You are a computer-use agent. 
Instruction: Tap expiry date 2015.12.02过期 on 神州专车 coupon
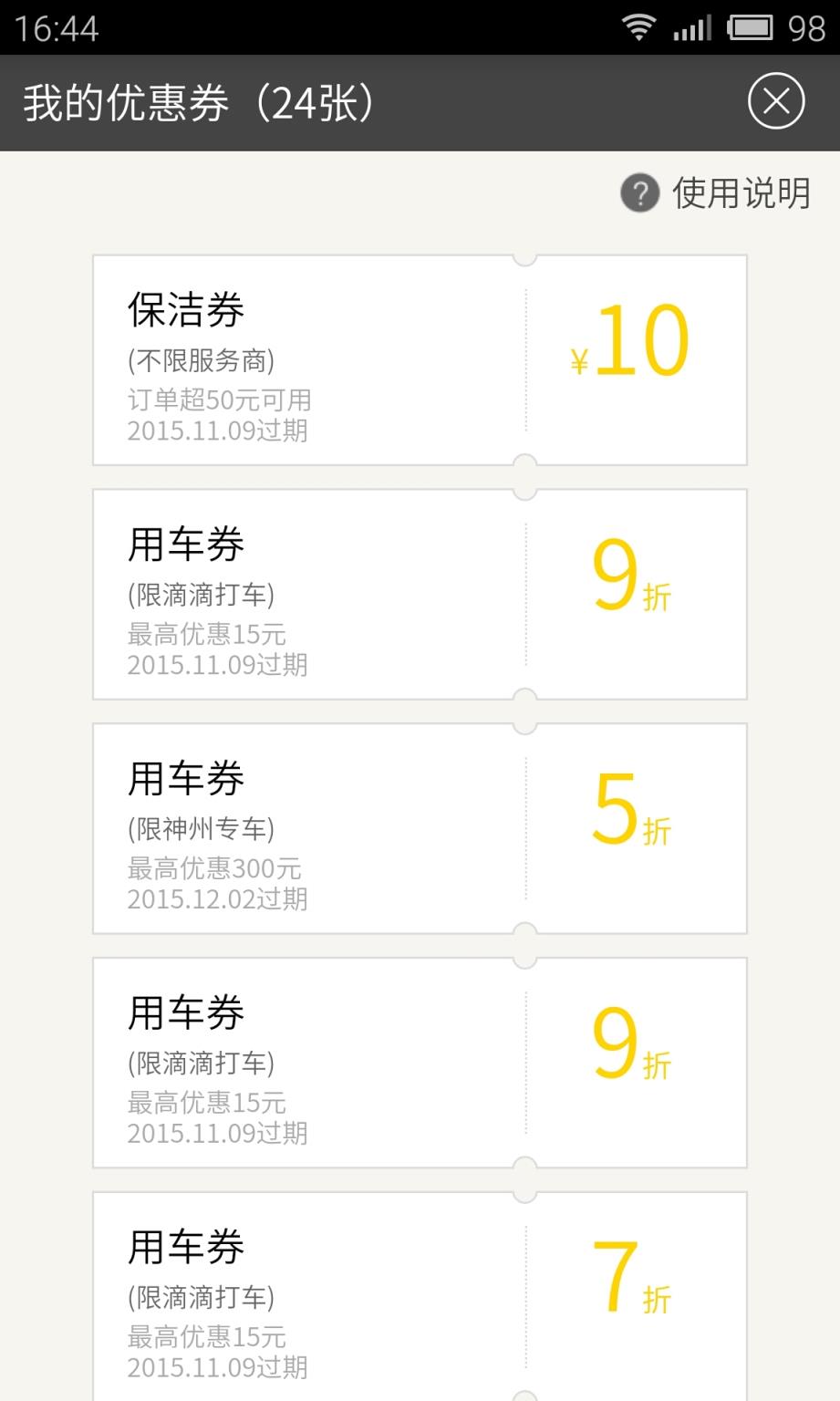(x=219, y=898)
